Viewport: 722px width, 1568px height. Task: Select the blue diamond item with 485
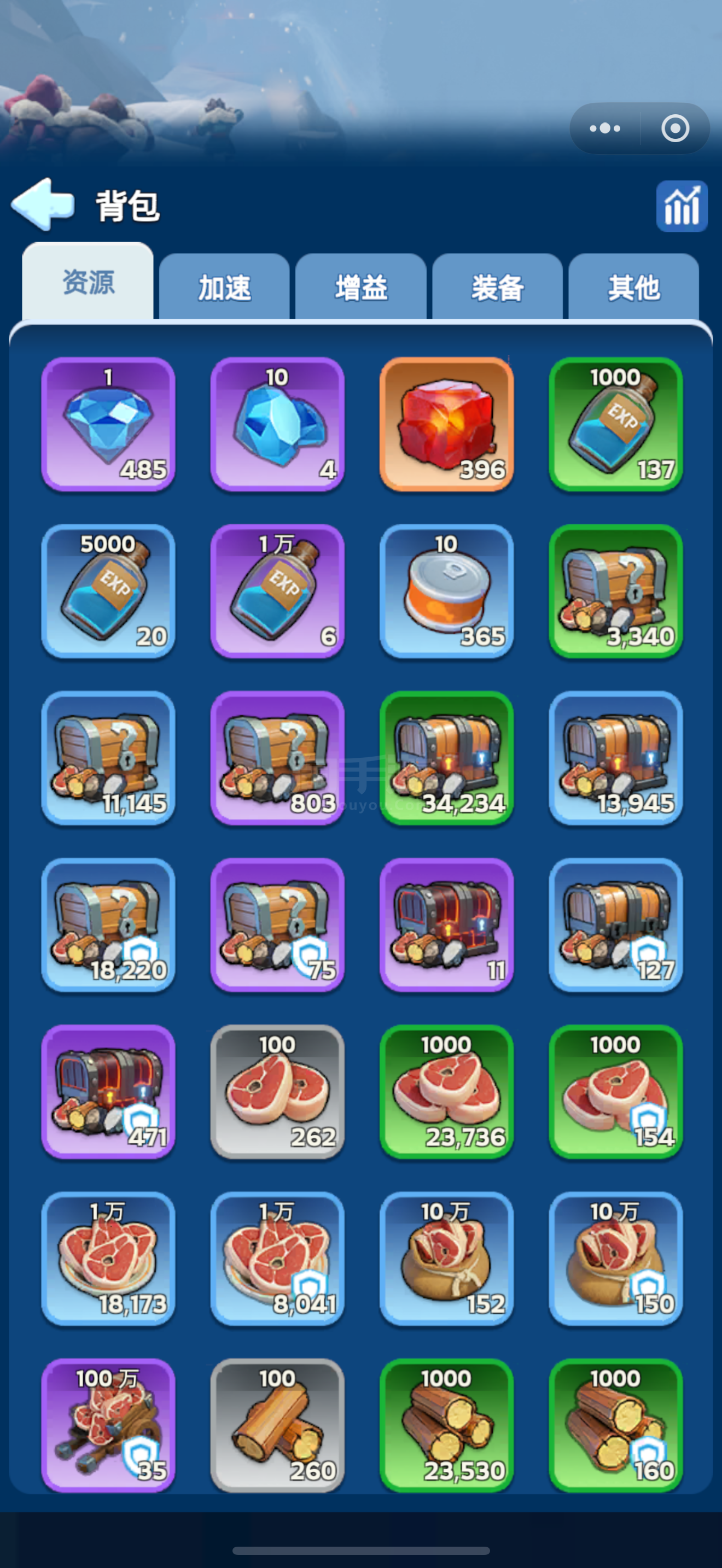point(108,424)
